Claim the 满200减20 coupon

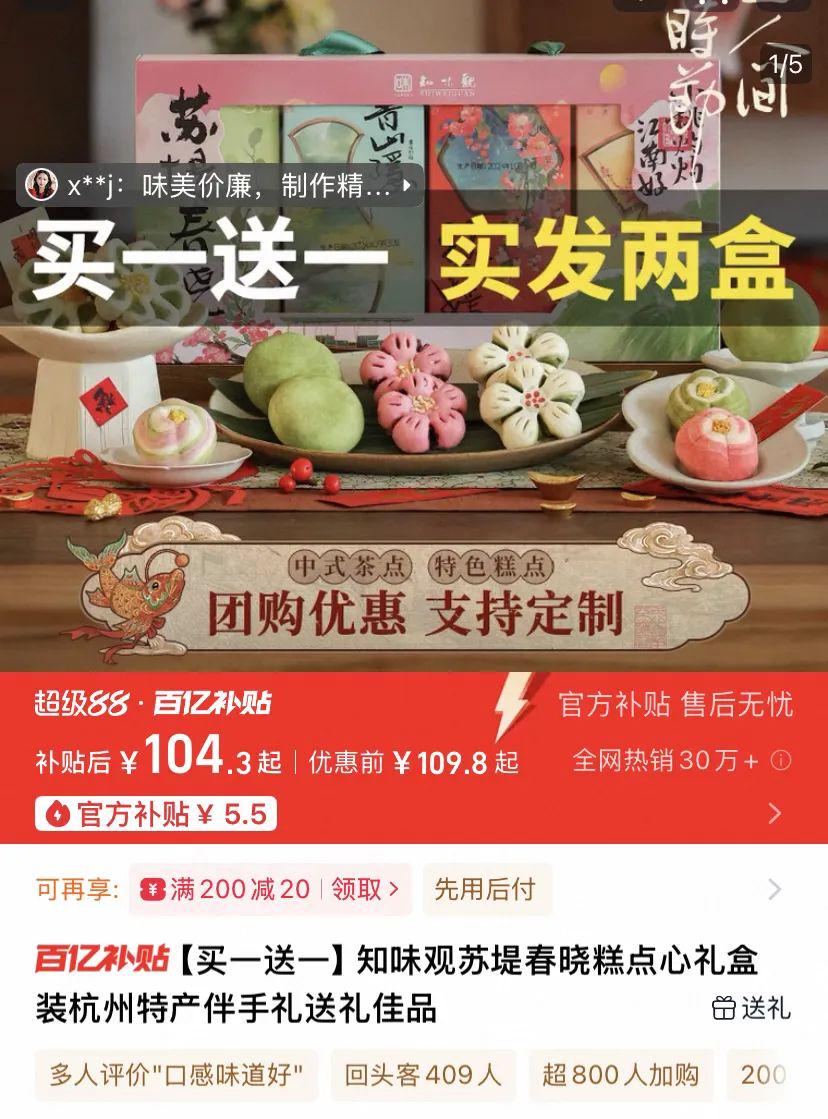366,889
